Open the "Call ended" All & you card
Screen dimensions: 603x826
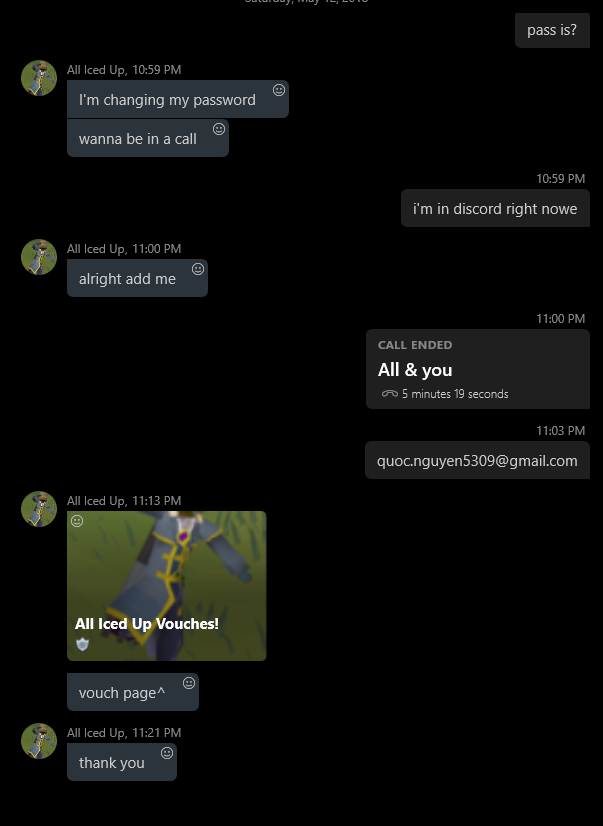point(477,369)
